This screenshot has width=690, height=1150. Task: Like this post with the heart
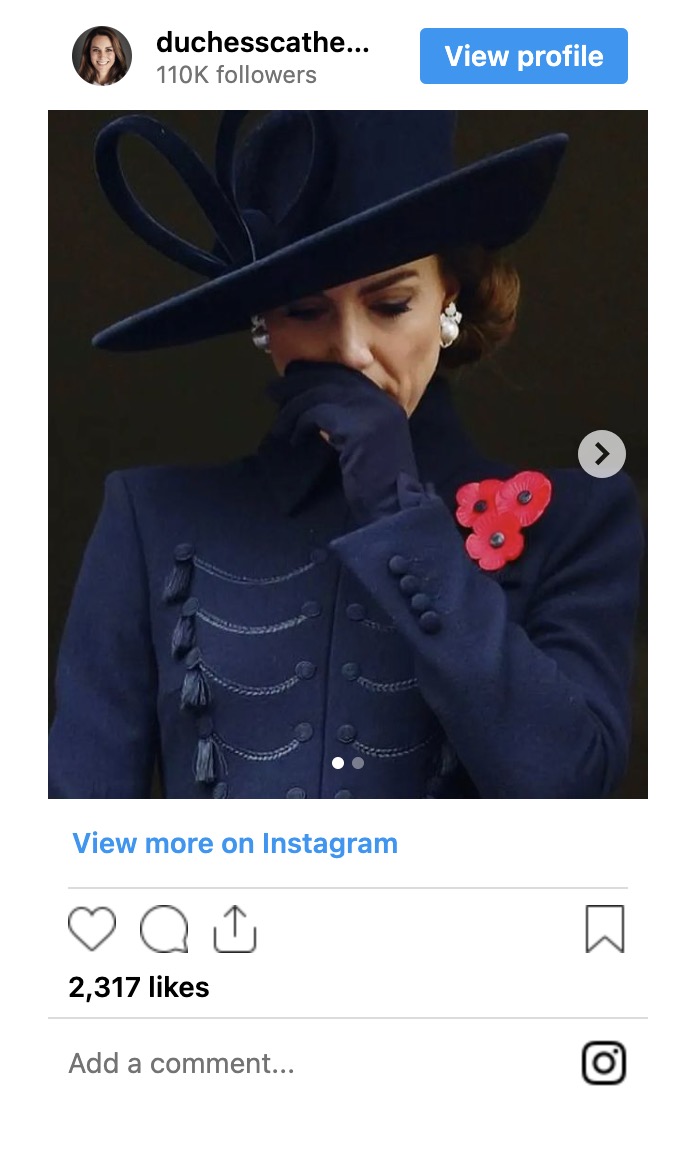coord(92,929)
